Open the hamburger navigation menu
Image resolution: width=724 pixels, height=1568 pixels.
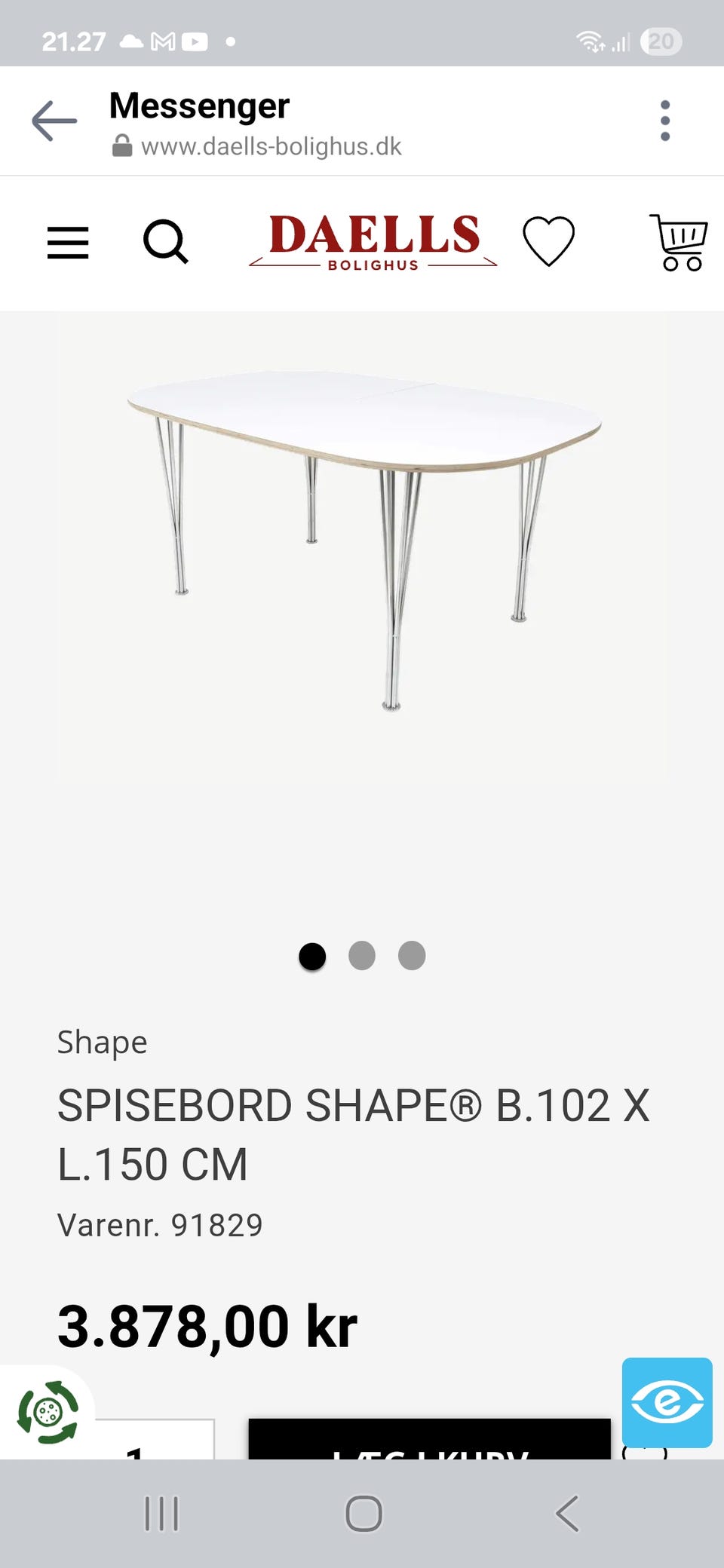pyautogui.click(x=68, y=243)
